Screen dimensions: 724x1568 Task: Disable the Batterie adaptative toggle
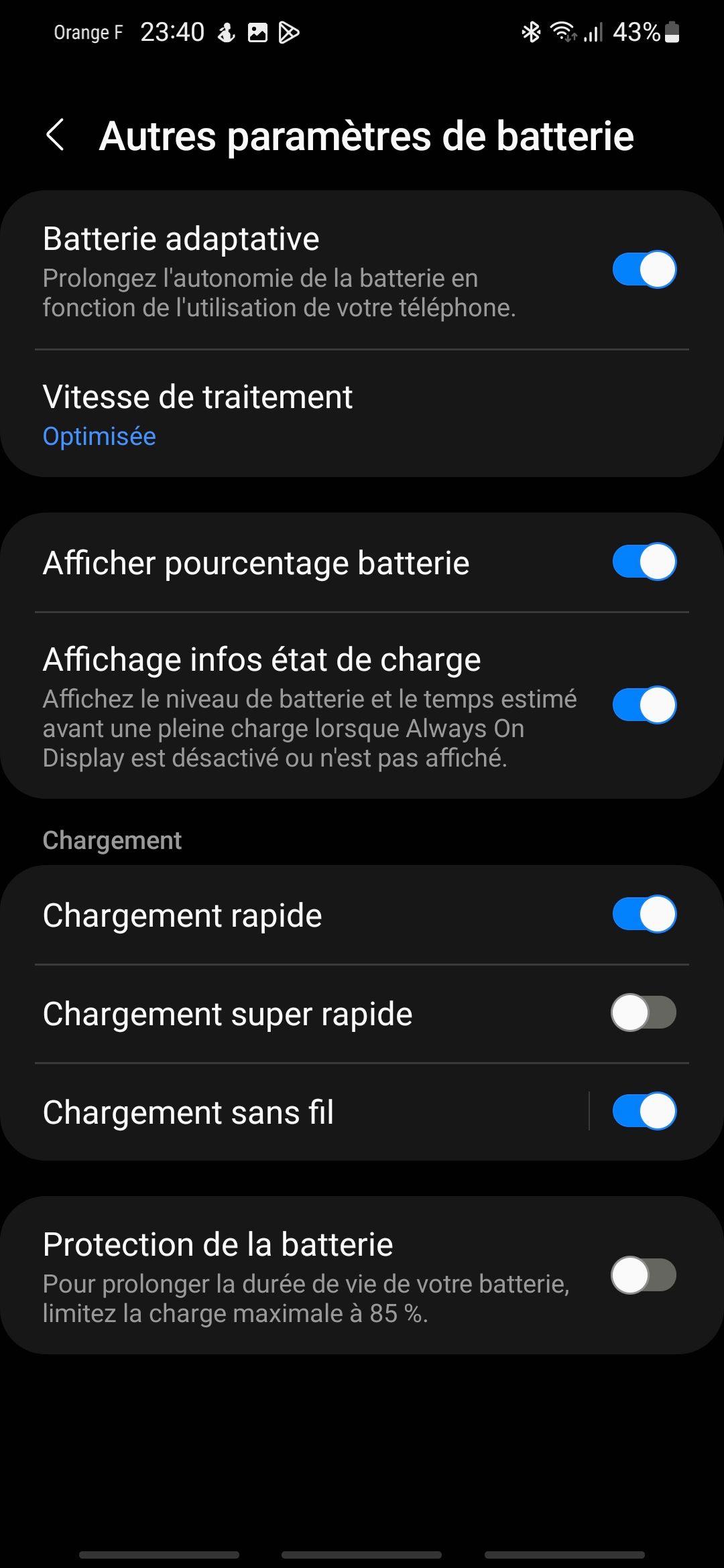tap(644, 271)
